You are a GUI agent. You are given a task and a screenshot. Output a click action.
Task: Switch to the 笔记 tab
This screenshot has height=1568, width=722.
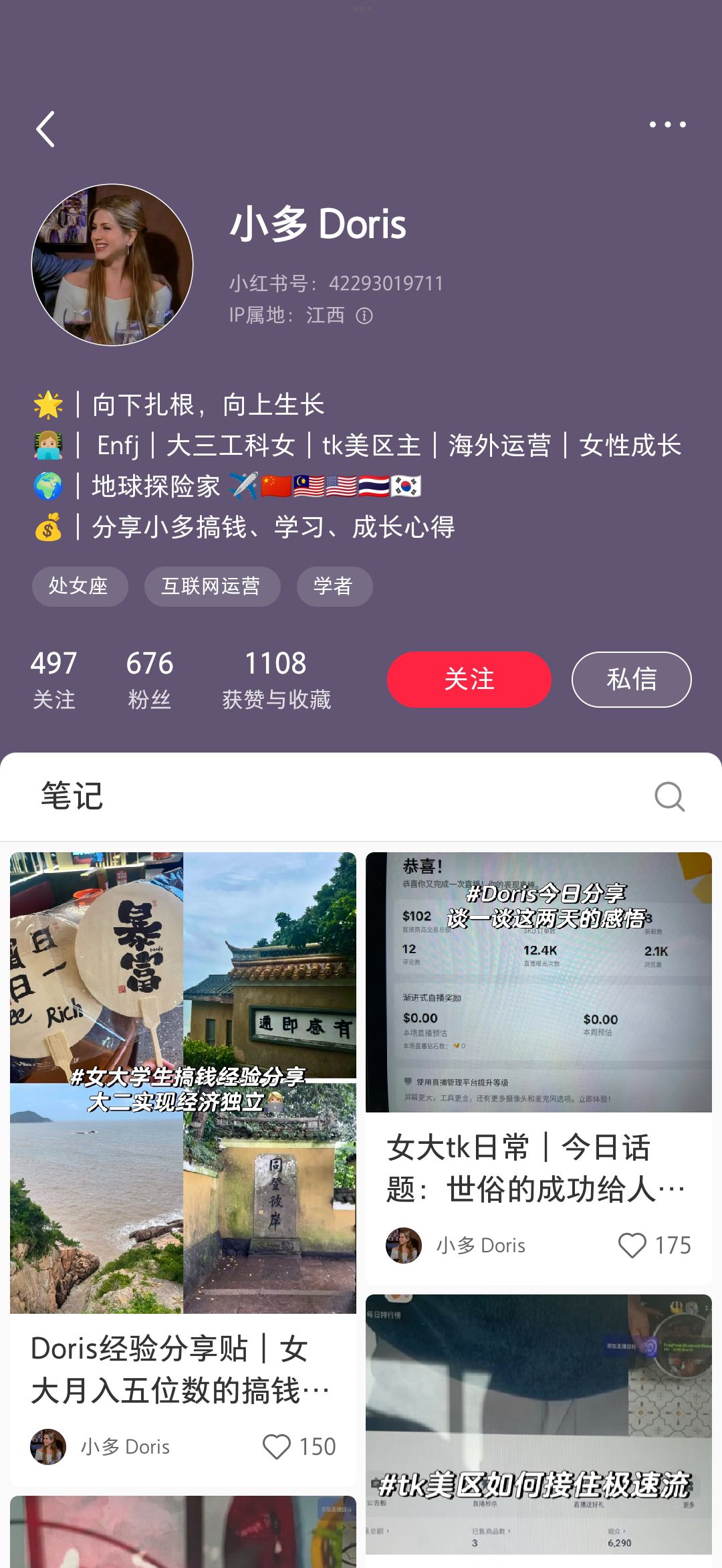click(72, 796)
